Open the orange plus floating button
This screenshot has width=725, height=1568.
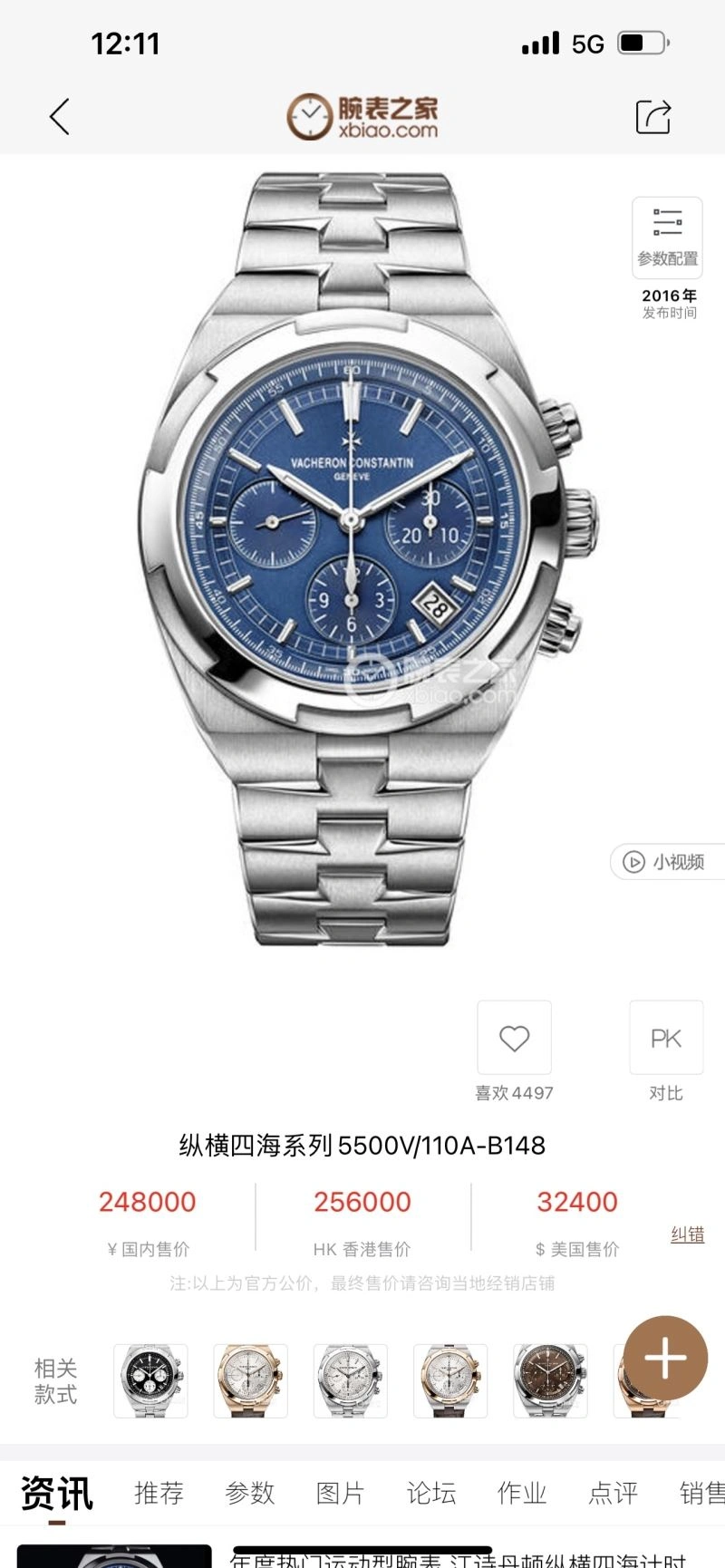point(665,1358)
